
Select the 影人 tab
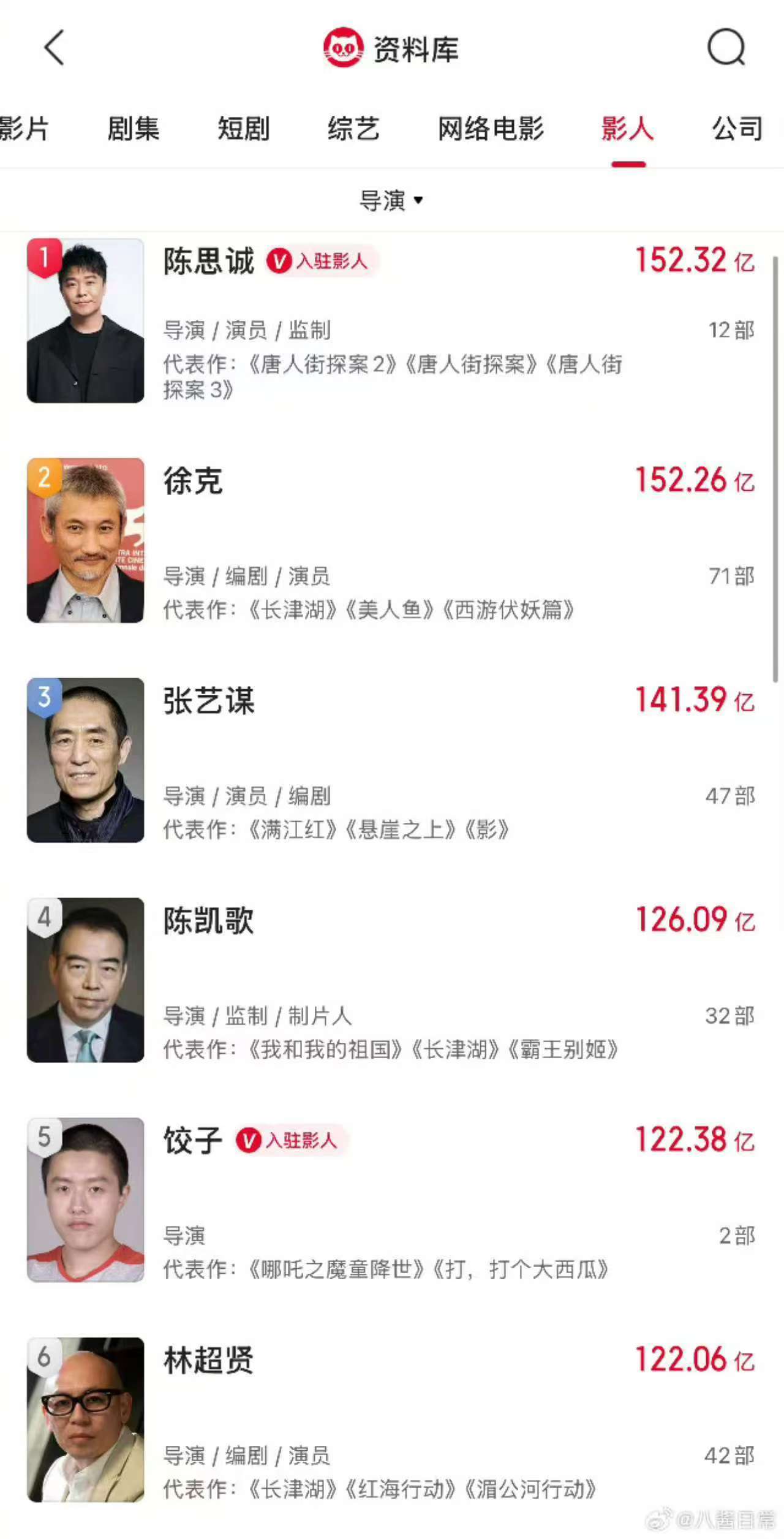pos(627,129)
